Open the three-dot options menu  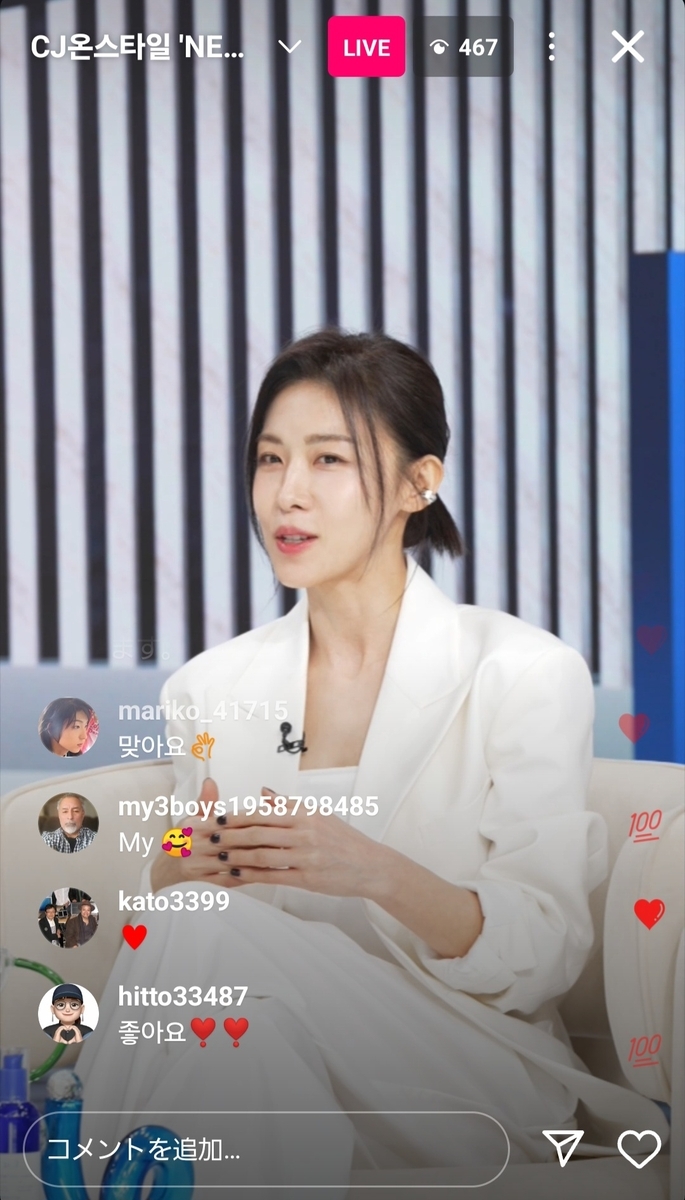[x=552, y=47]
